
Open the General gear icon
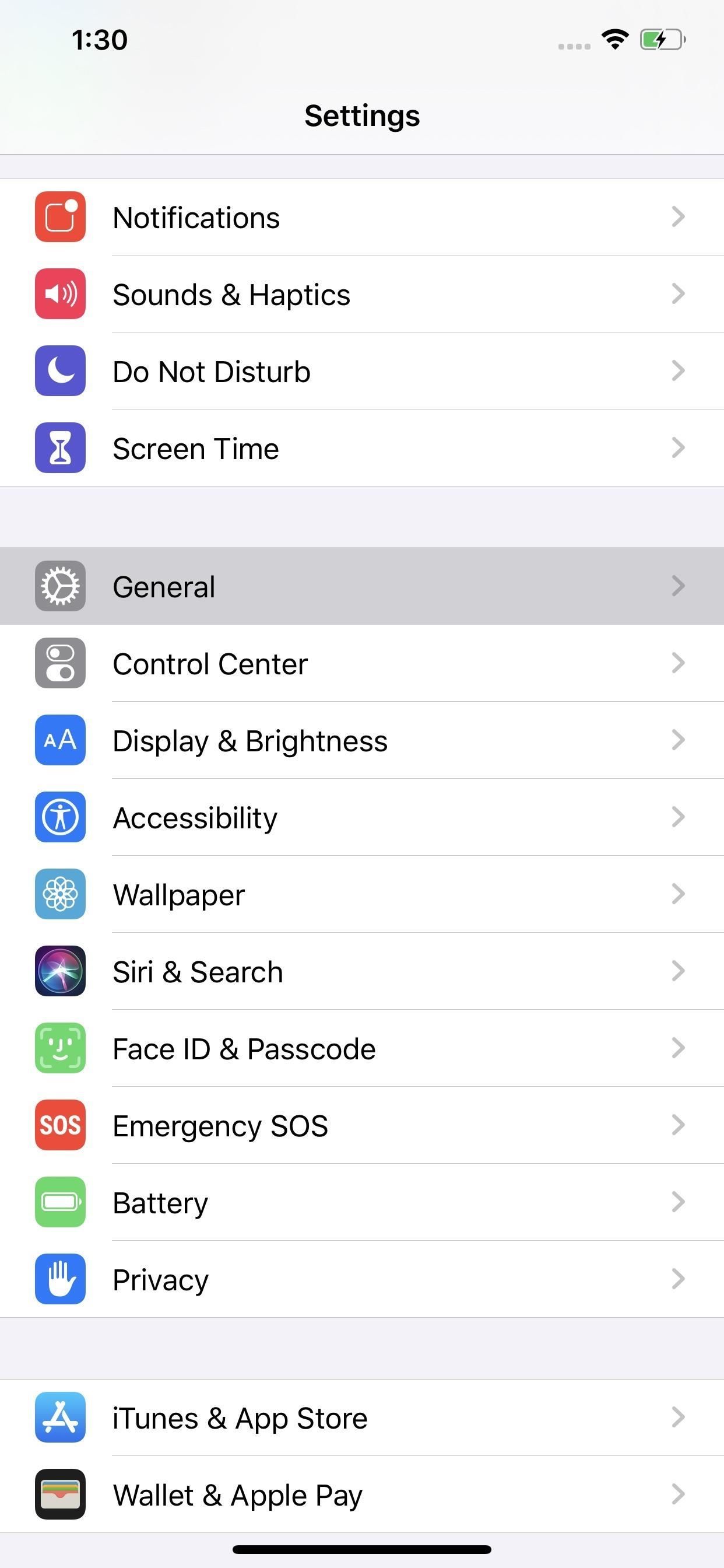[59, 586]
